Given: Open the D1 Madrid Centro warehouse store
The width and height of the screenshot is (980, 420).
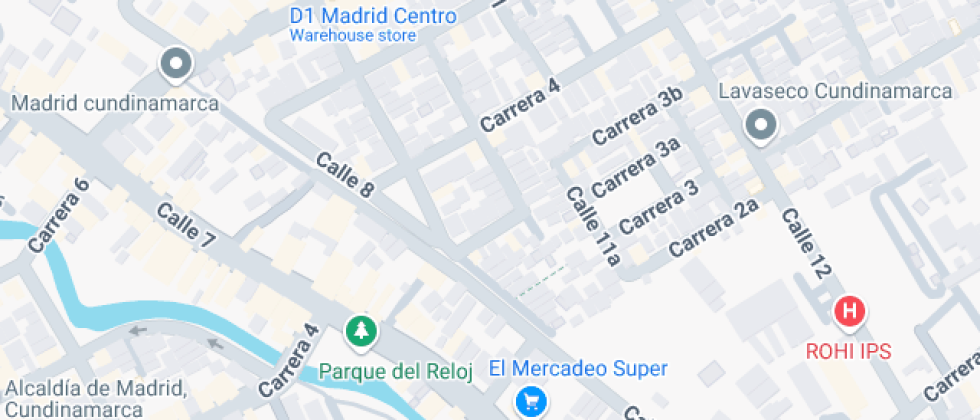Looking at the screenshot, I should coord(372,17).
